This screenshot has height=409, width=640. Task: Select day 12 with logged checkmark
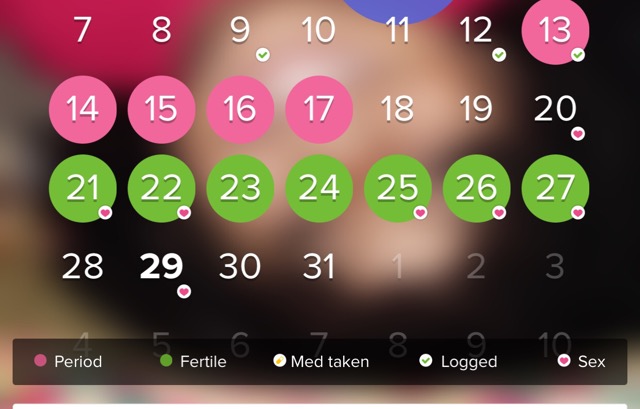[x=476, y=30]
